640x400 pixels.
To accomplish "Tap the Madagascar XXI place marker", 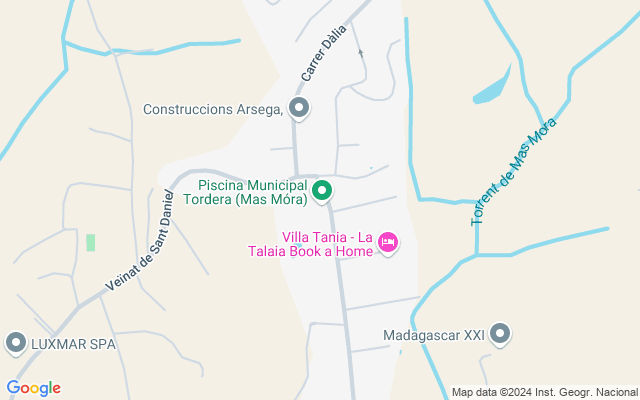I will coord(500,335).
